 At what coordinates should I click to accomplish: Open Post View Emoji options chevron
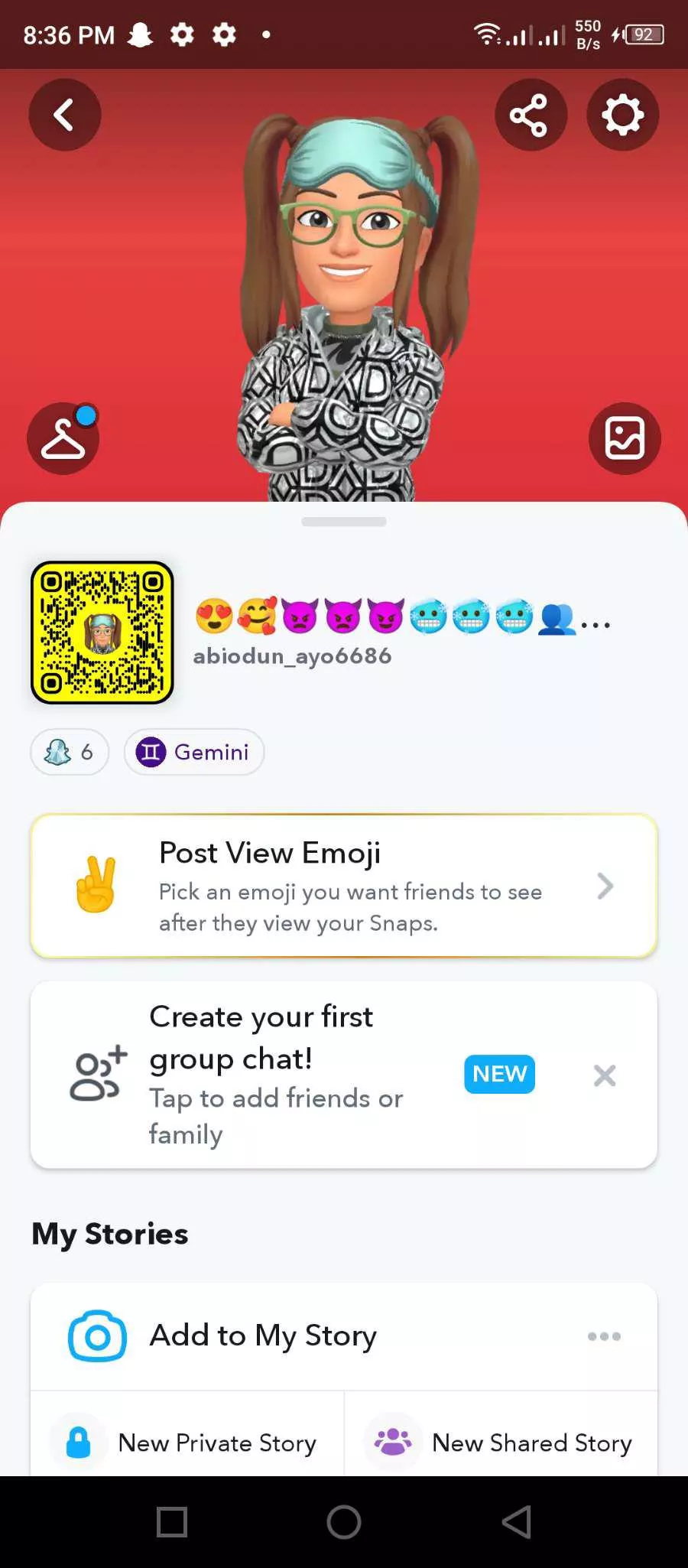pos(605,887)
